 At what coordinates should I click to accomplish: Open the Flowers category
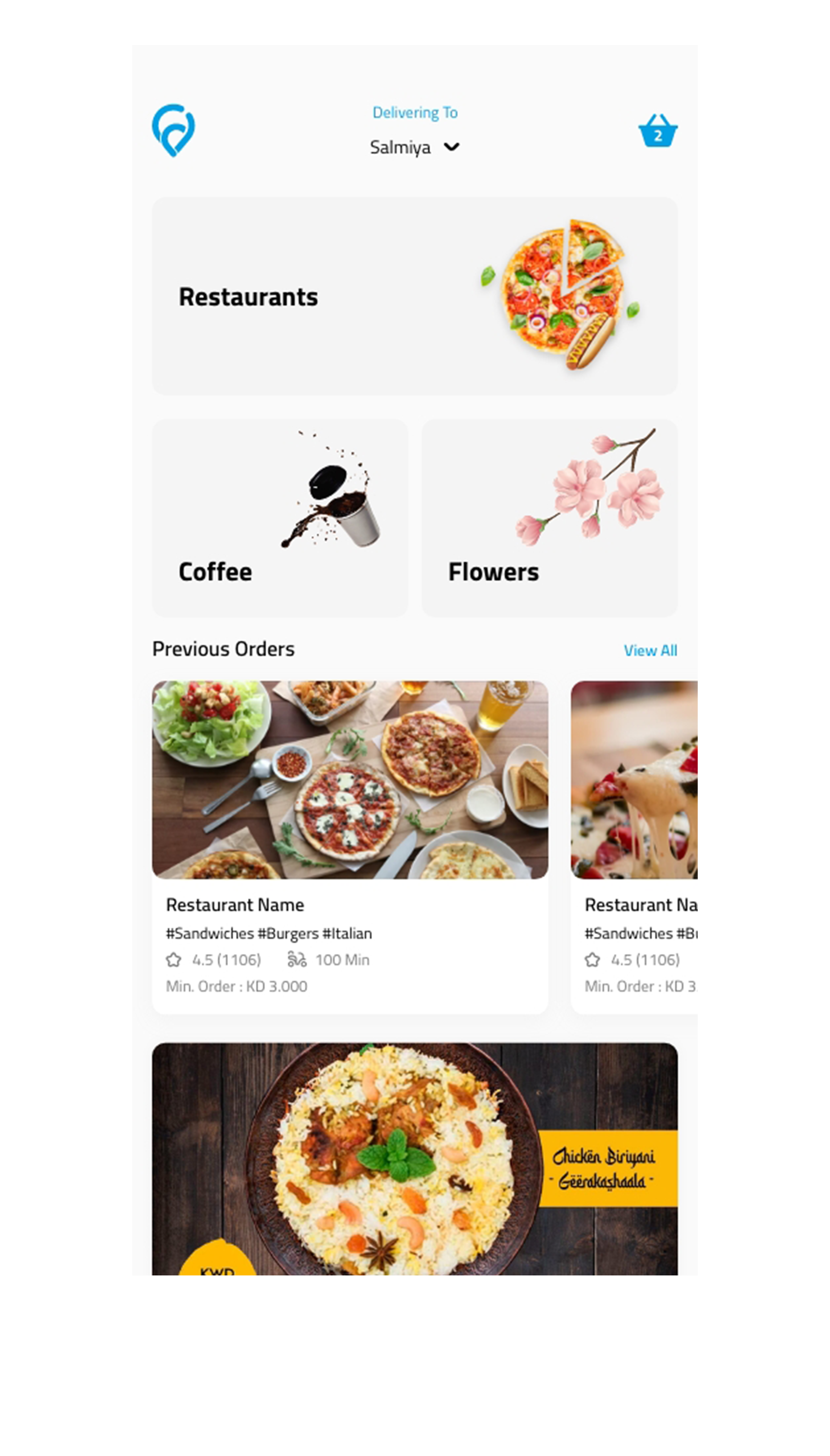coord(549,518)
